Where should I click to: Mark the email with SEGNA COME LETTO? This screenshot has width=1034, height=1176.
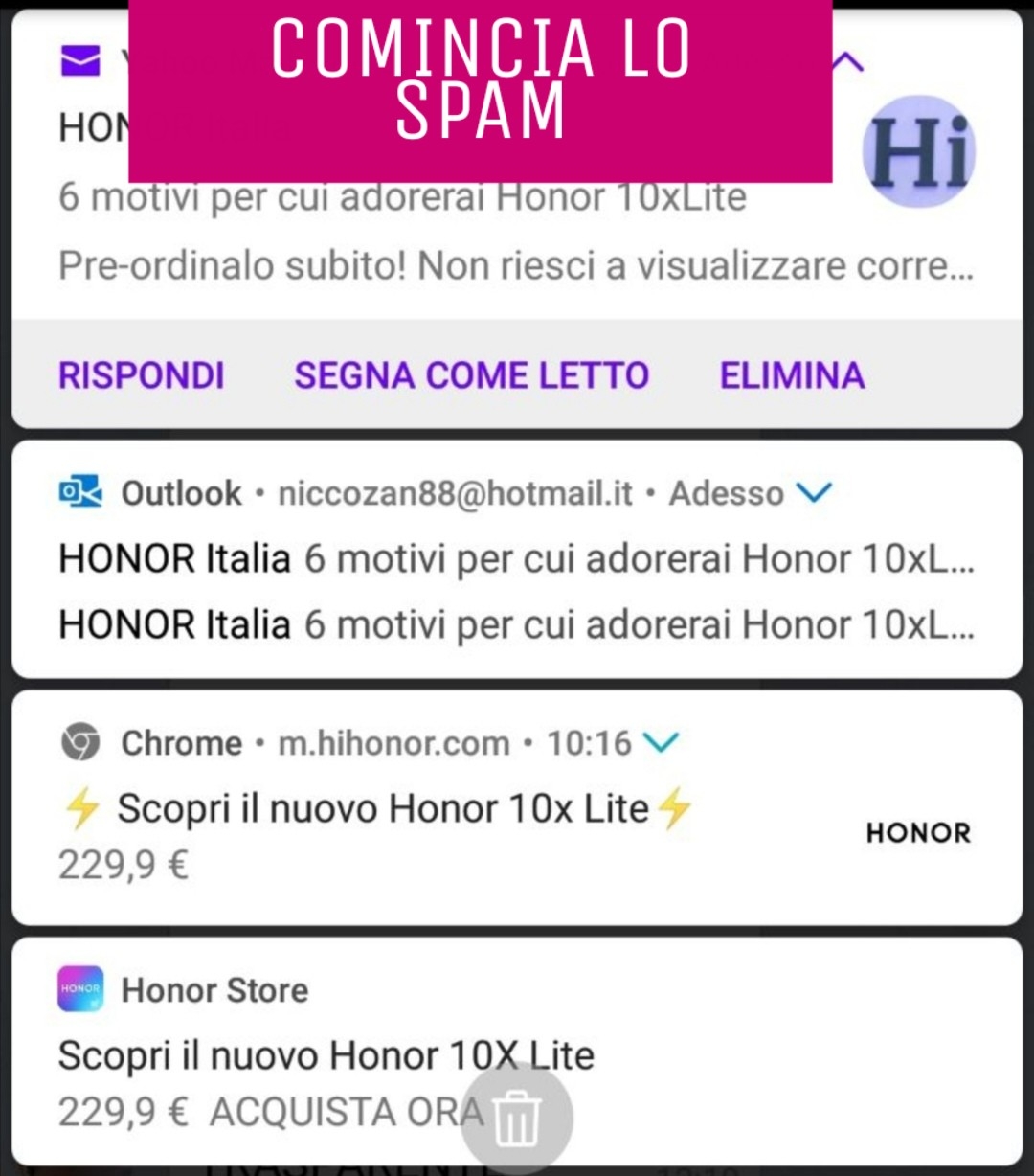tap(471, 375)
